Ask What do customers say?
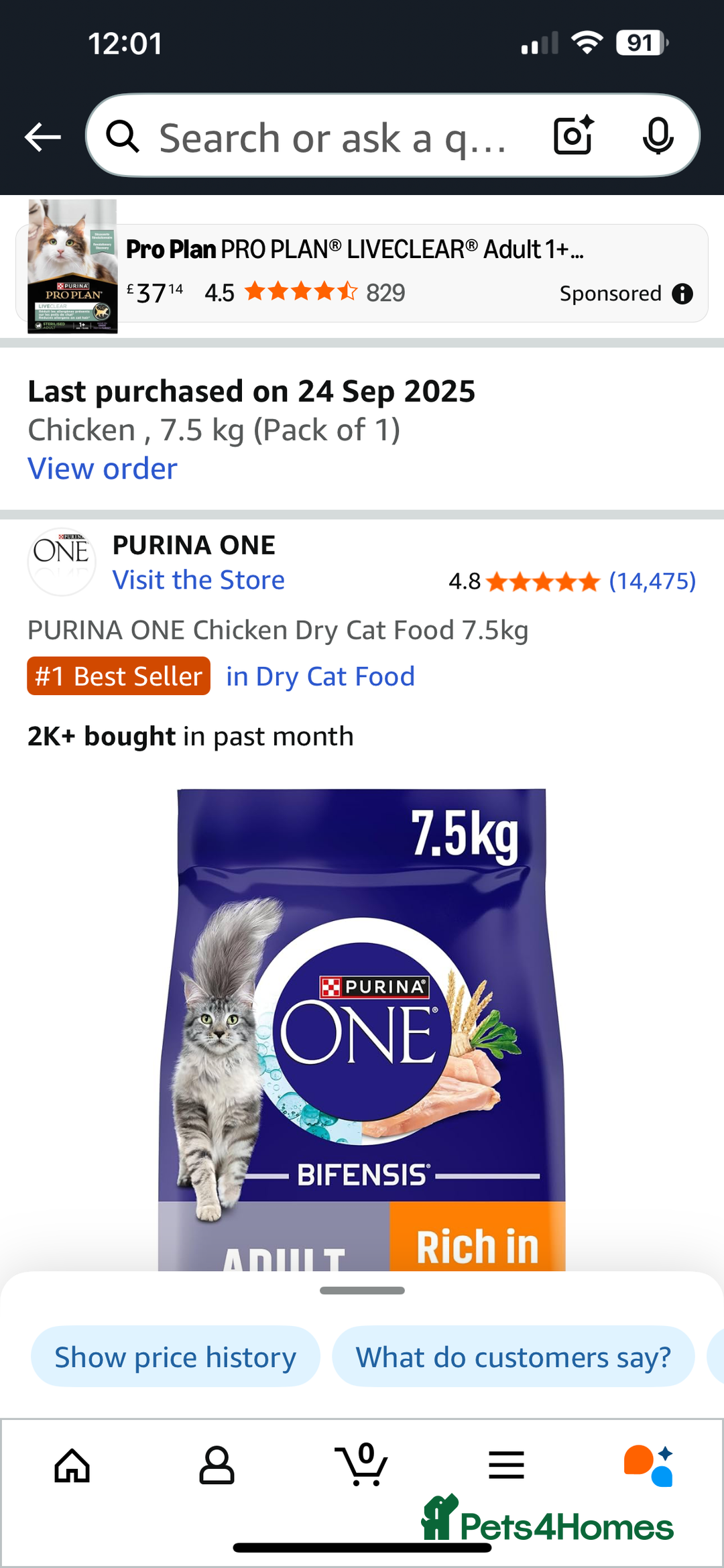 click(513, 1358)
